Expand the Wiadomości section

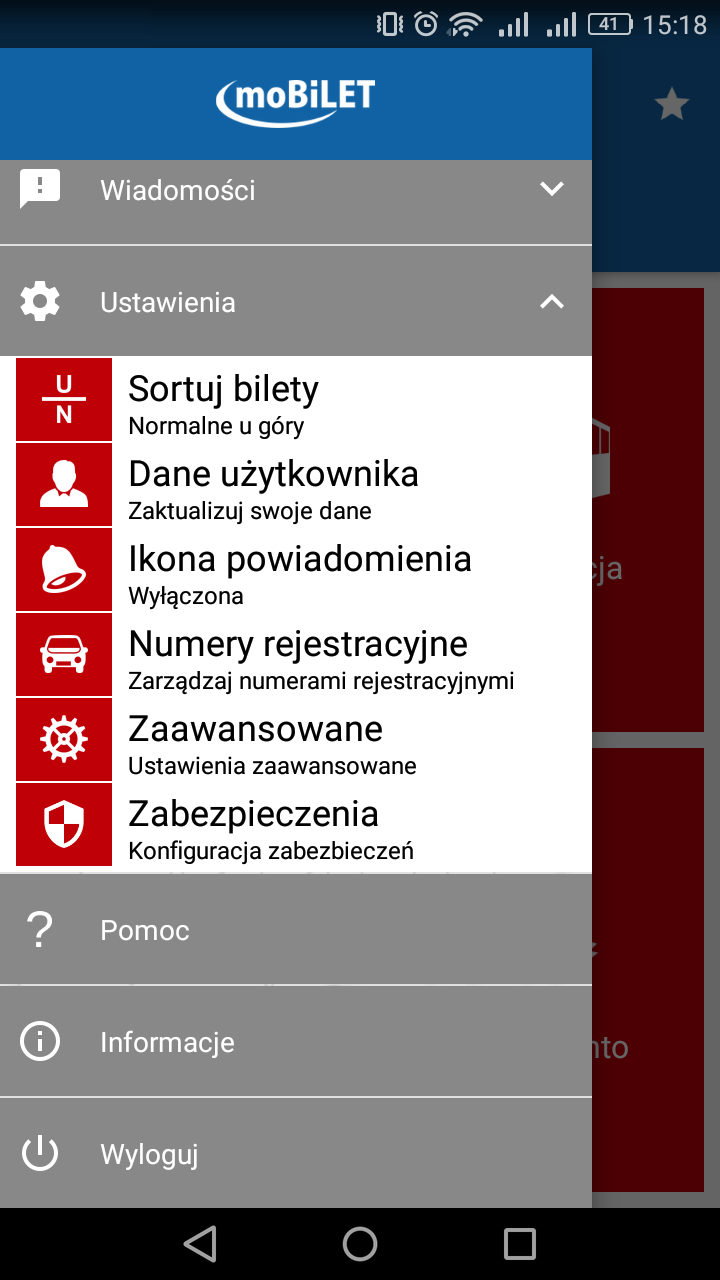tap(296, 190)
